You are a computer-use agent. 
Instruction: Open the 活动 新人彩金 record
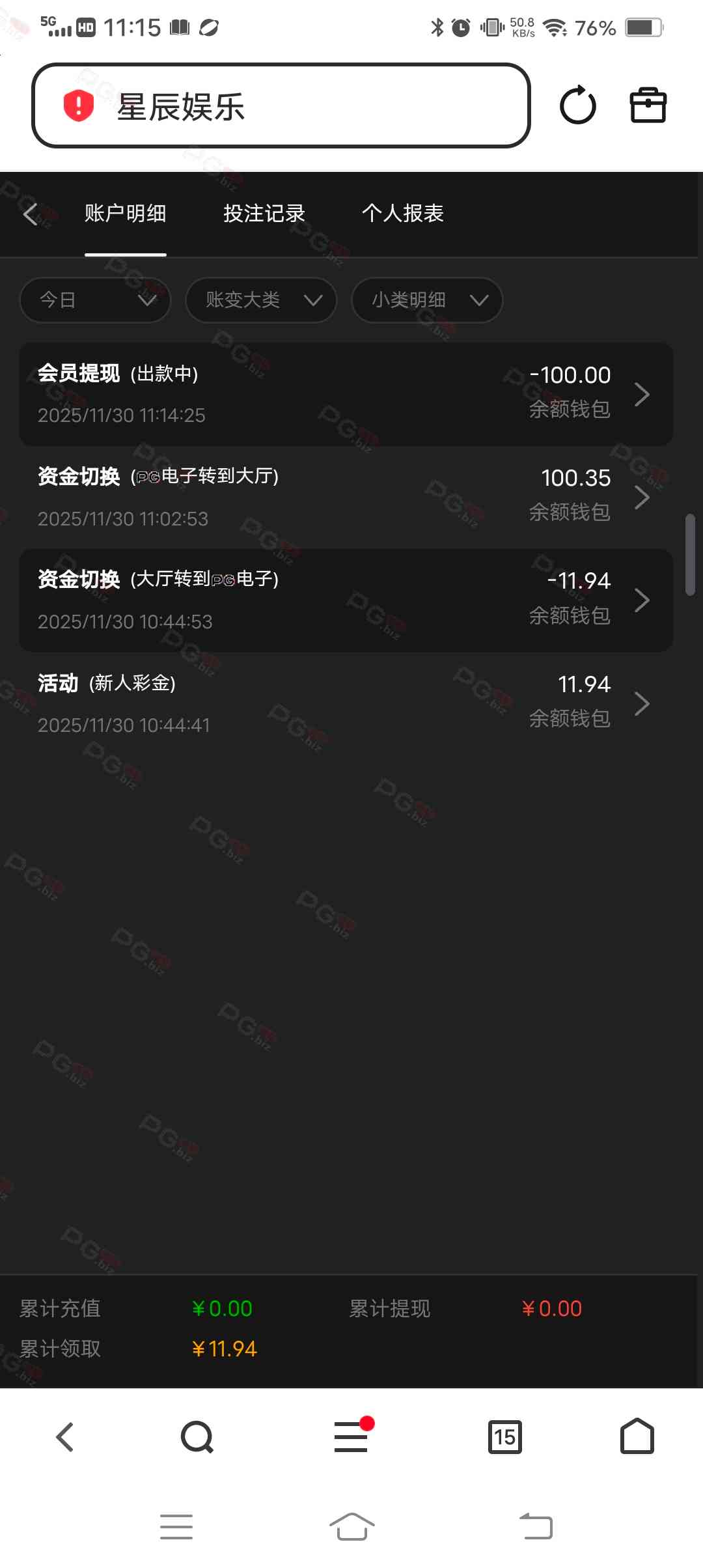pos(346,703)
